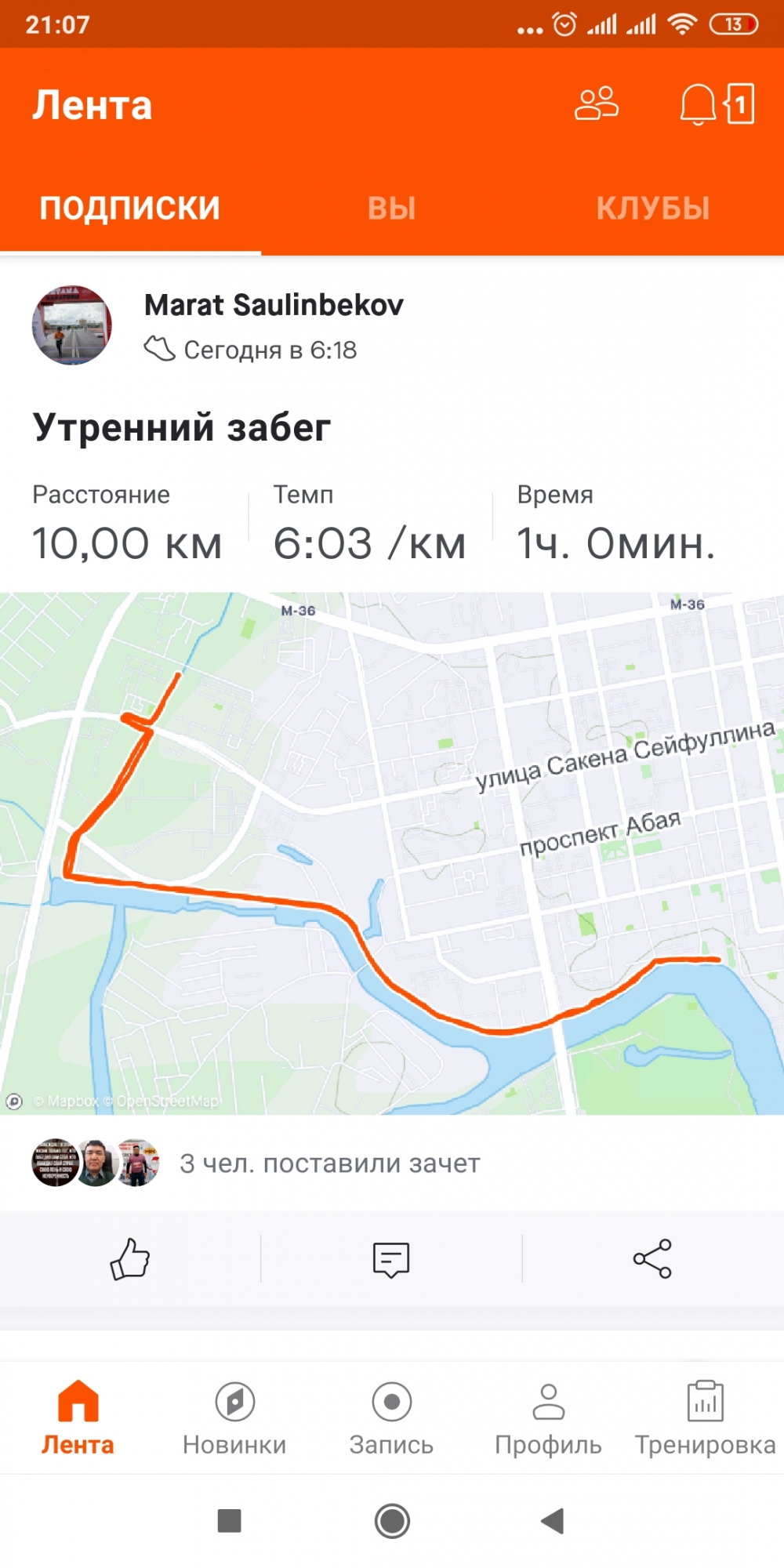Open the find friends icon
784x1568 pixels.
point(597,103)
